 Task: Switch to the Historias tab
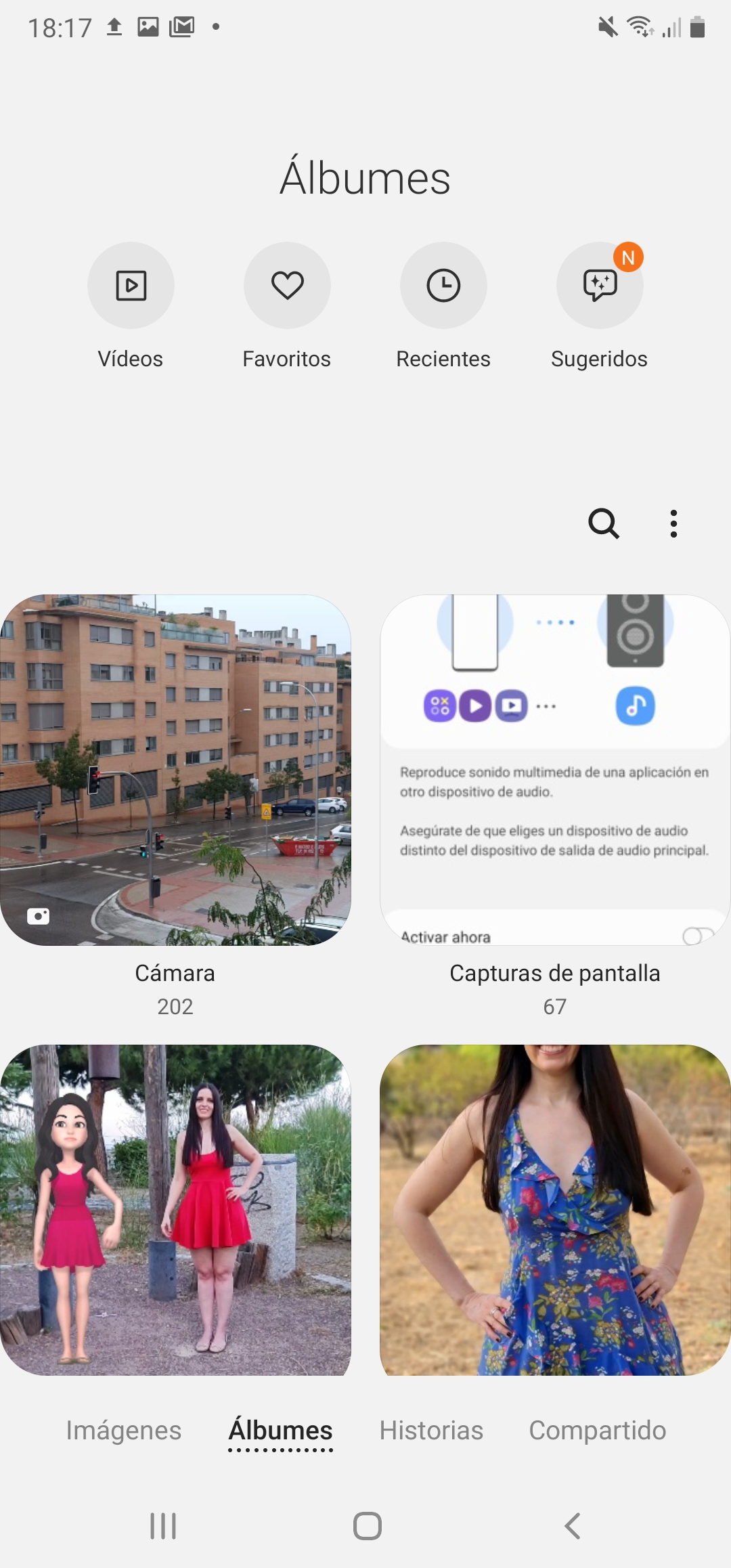pos(431,1431)
